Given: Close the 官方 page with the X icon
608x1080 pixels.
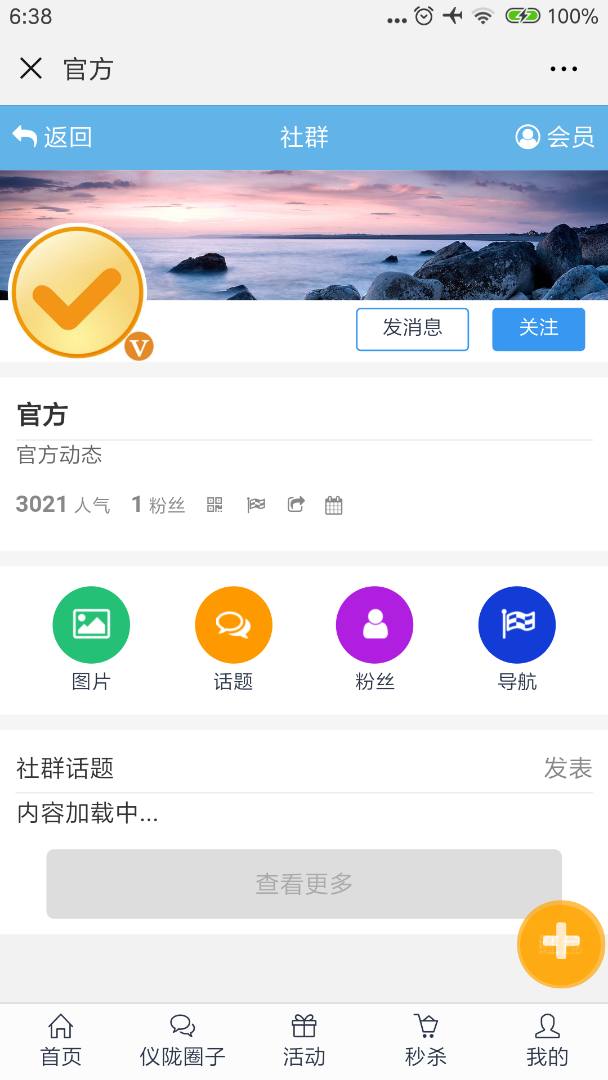Looking at the screenshot, I should coord(31,68).
